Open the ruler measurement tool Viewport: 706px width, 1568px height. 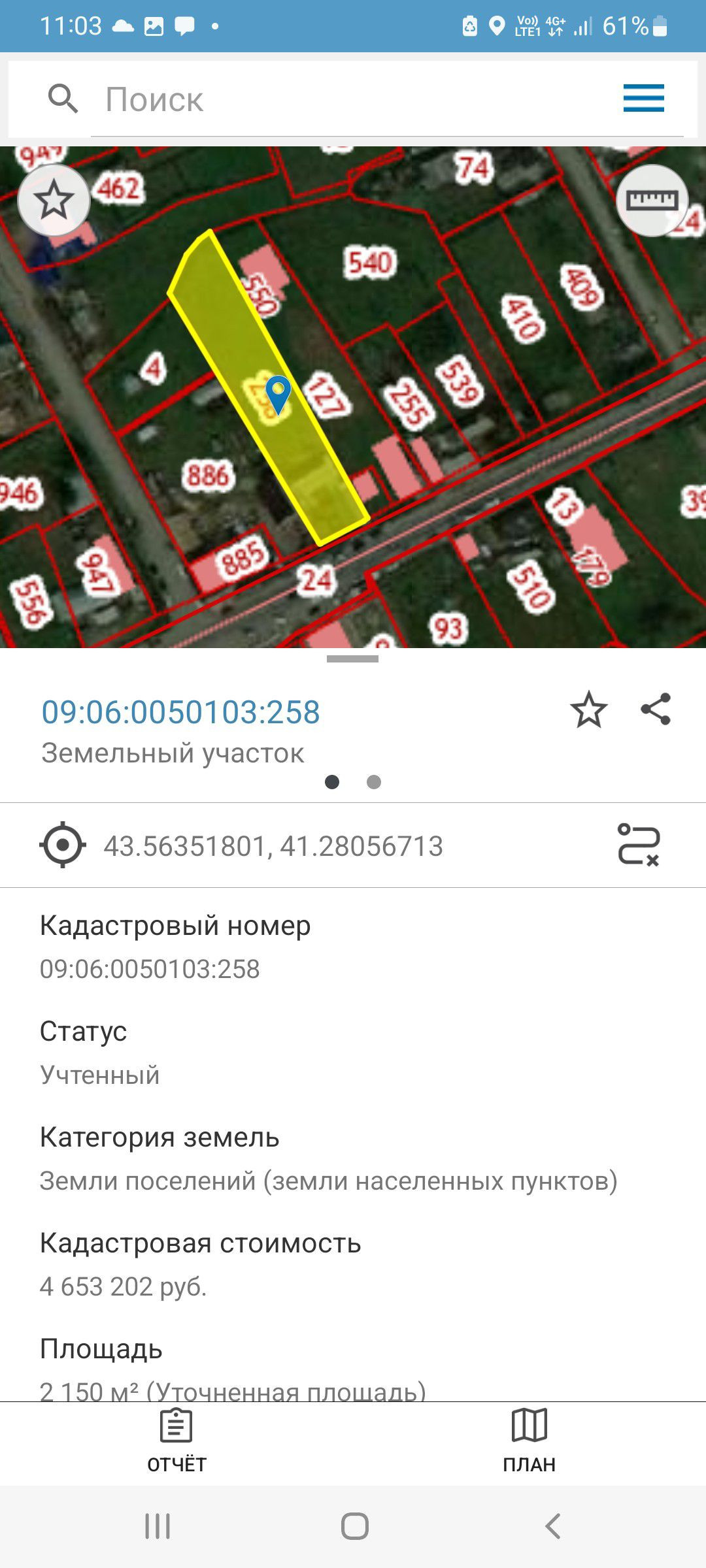coord(652,200)
